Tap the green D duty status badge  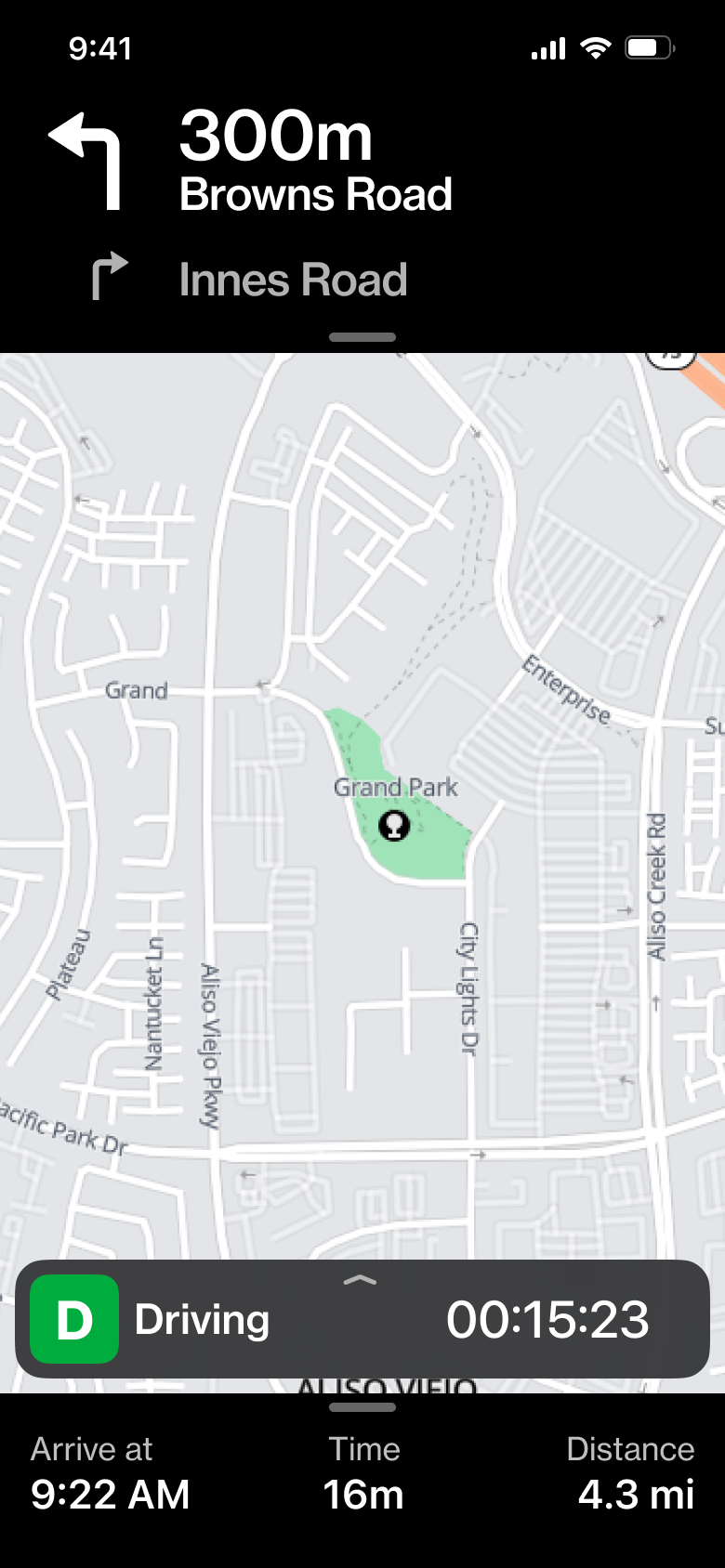(x=74, y=1319)
